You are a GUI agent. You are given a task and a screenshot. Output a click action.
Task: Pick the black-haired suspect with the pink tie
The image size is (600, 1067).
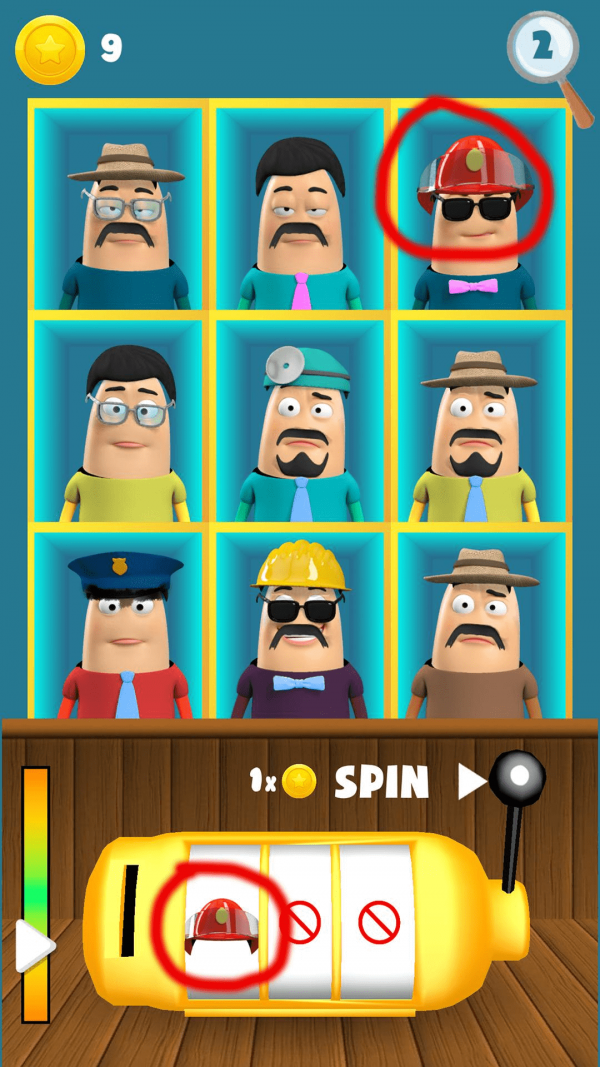click(x=299, y=210)
